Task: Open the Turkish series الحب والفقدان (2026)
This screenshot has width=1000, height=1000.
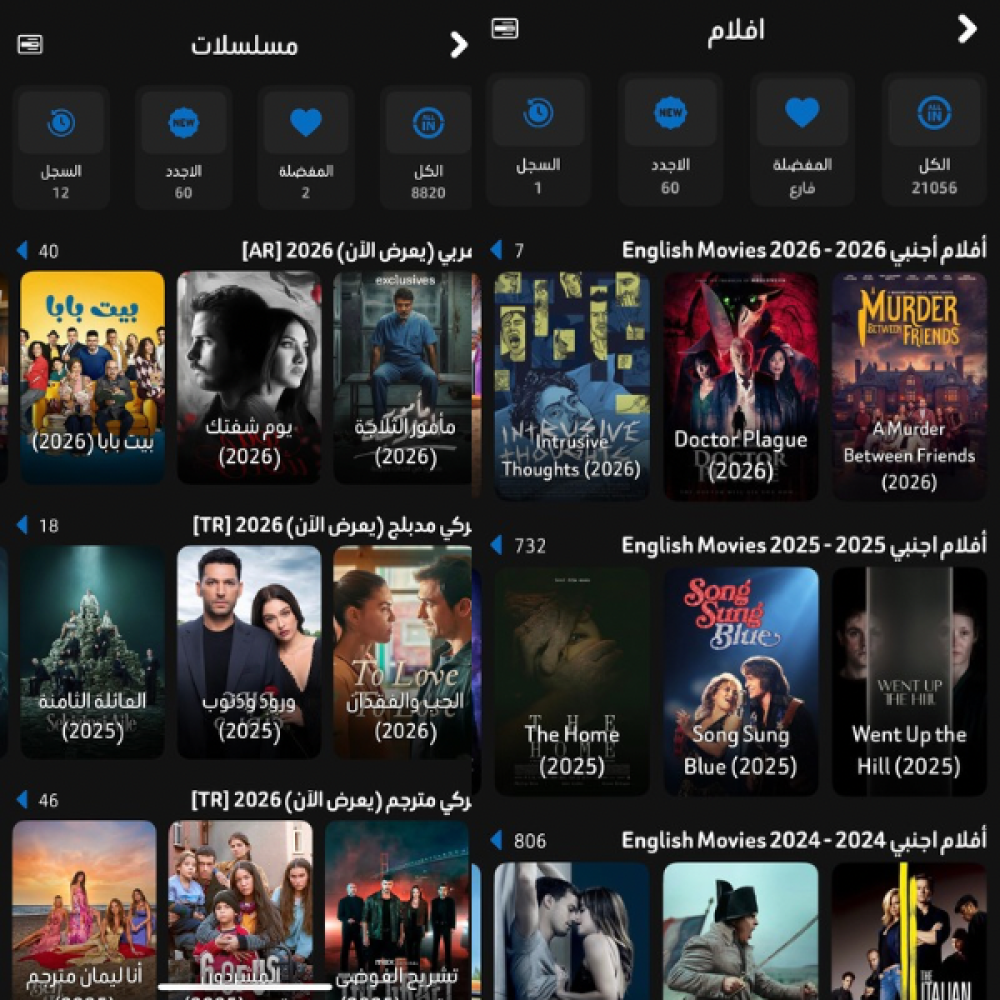Action: [403, 651]
